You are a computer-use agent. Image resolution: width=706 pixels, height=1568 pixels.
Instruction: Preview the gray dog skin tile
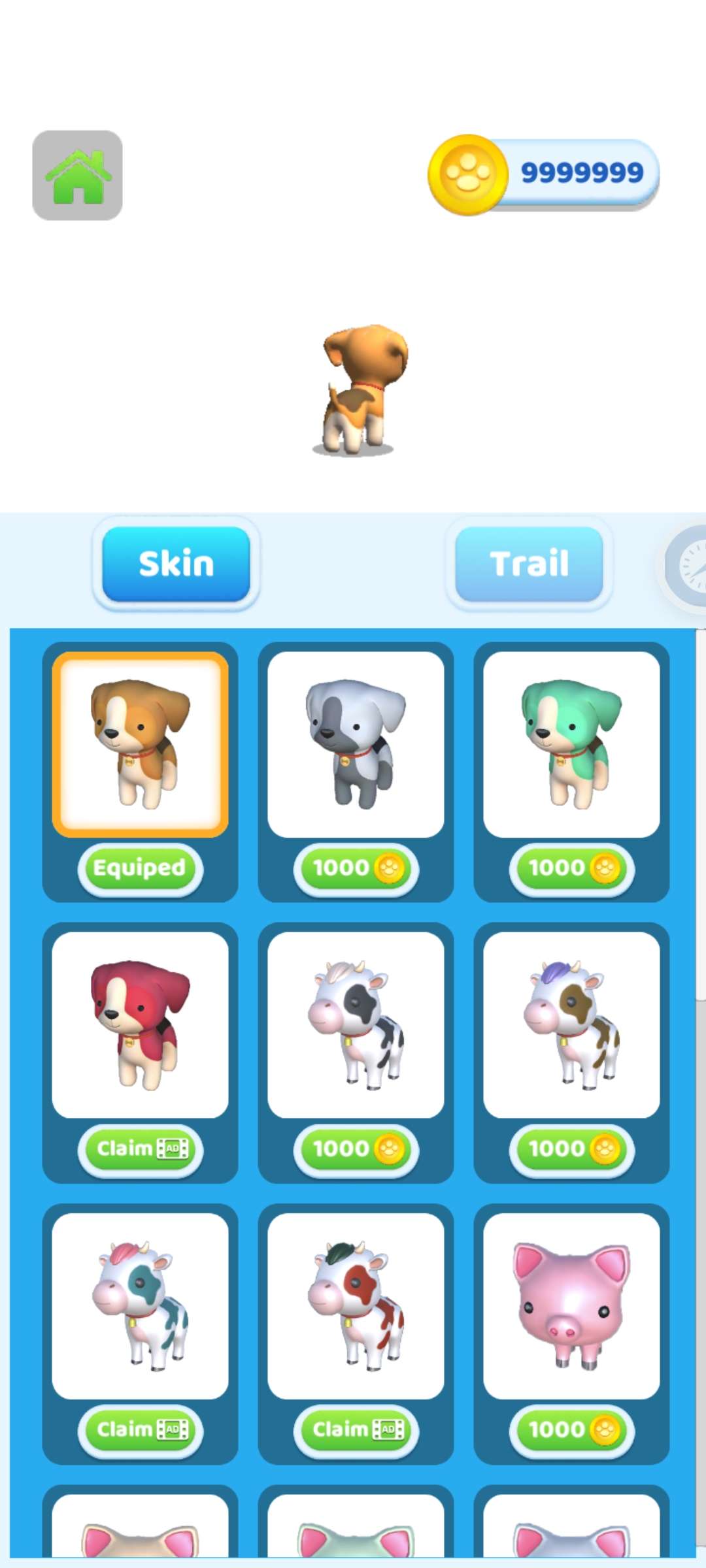pyautogui.click(x=356, y=744)
